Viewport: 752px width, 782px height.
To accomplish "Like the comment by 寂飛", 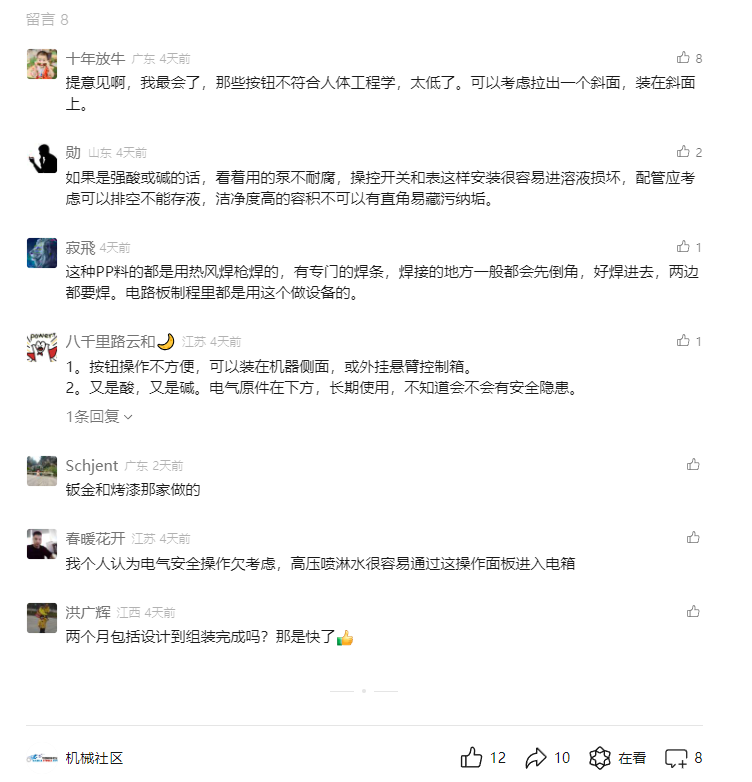I will coord(684,246).
